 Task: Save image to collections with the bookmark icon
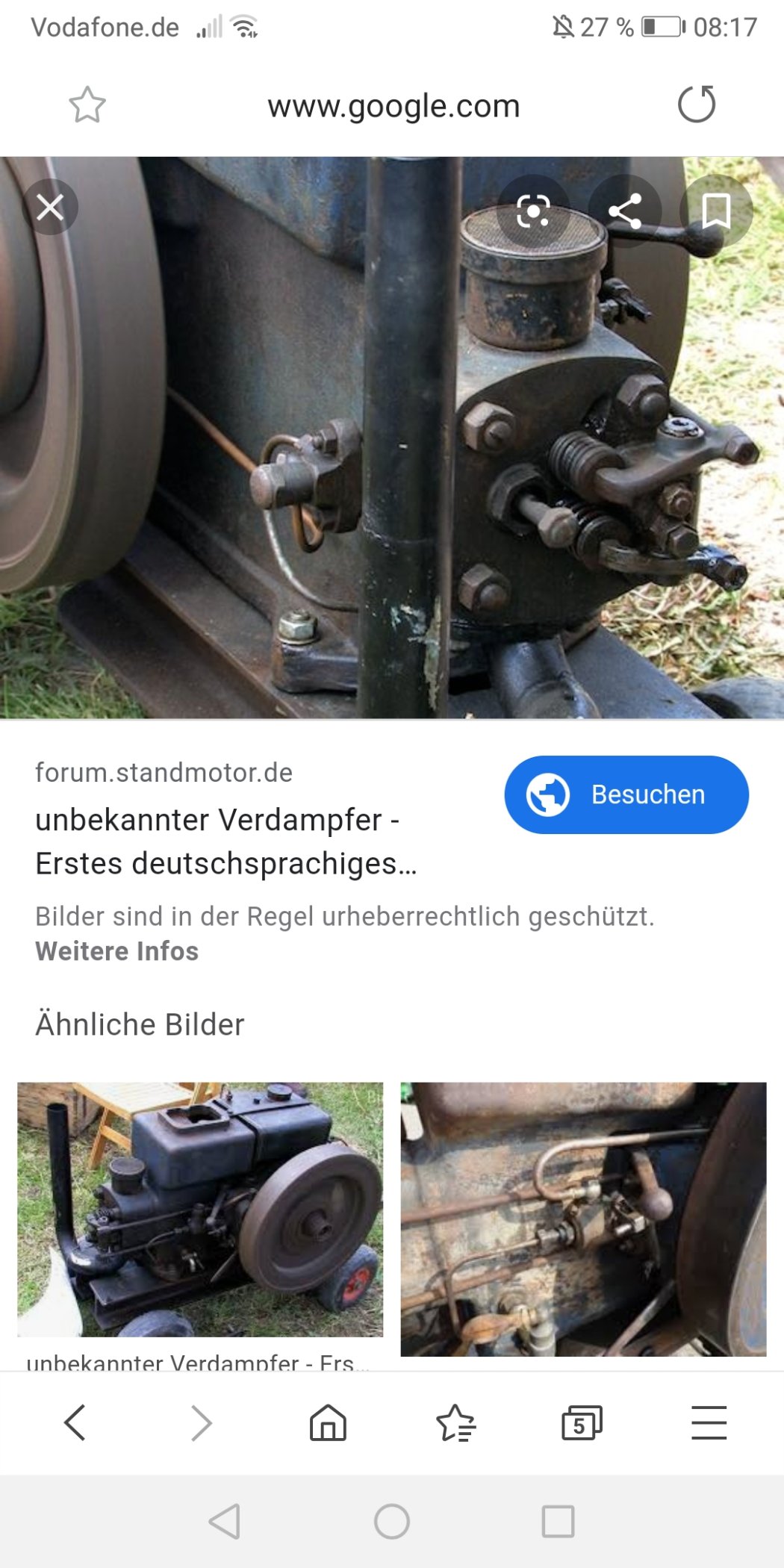point(716,211)
